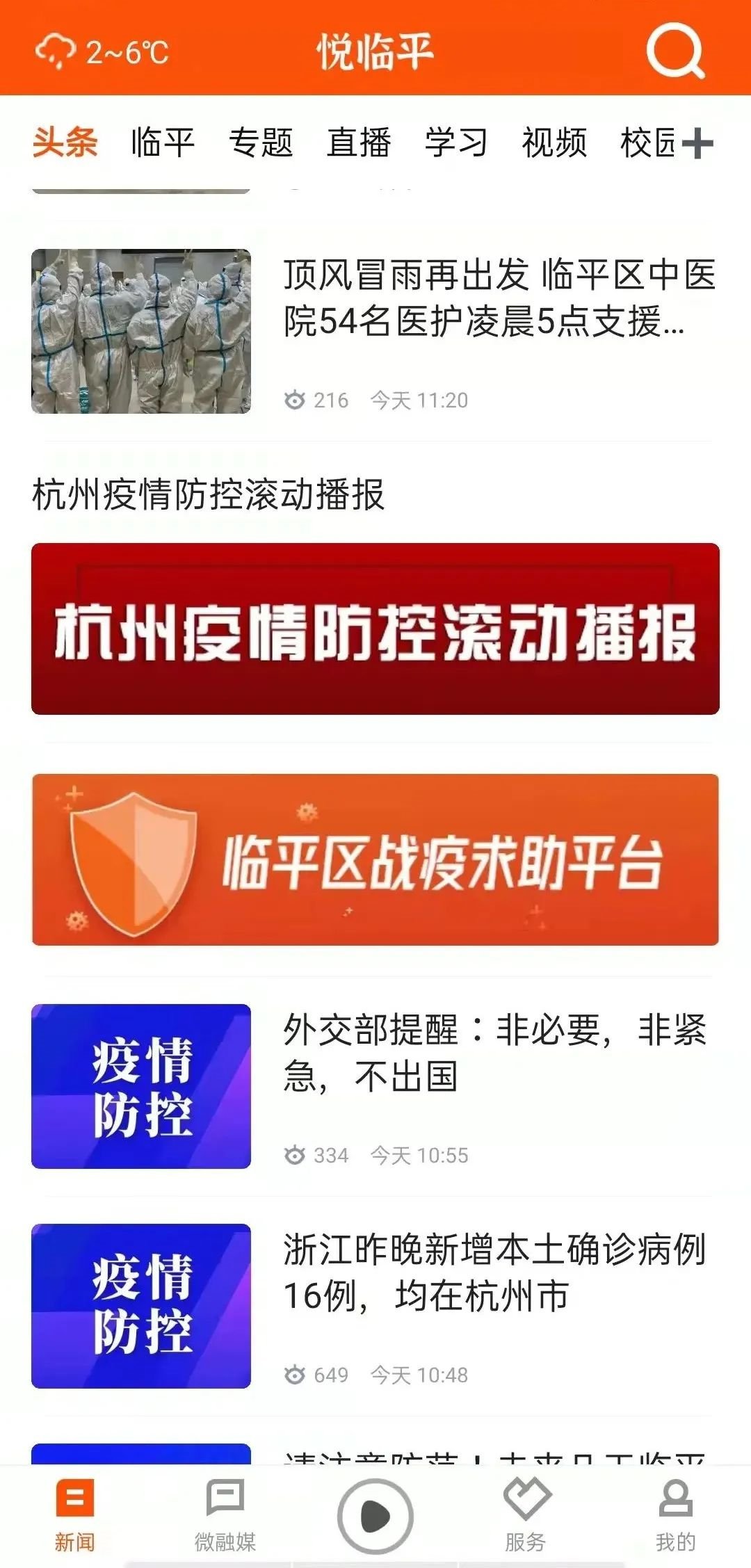Switch to the 视频 top tab
The image size is (751, 1568).
(554, 143)
